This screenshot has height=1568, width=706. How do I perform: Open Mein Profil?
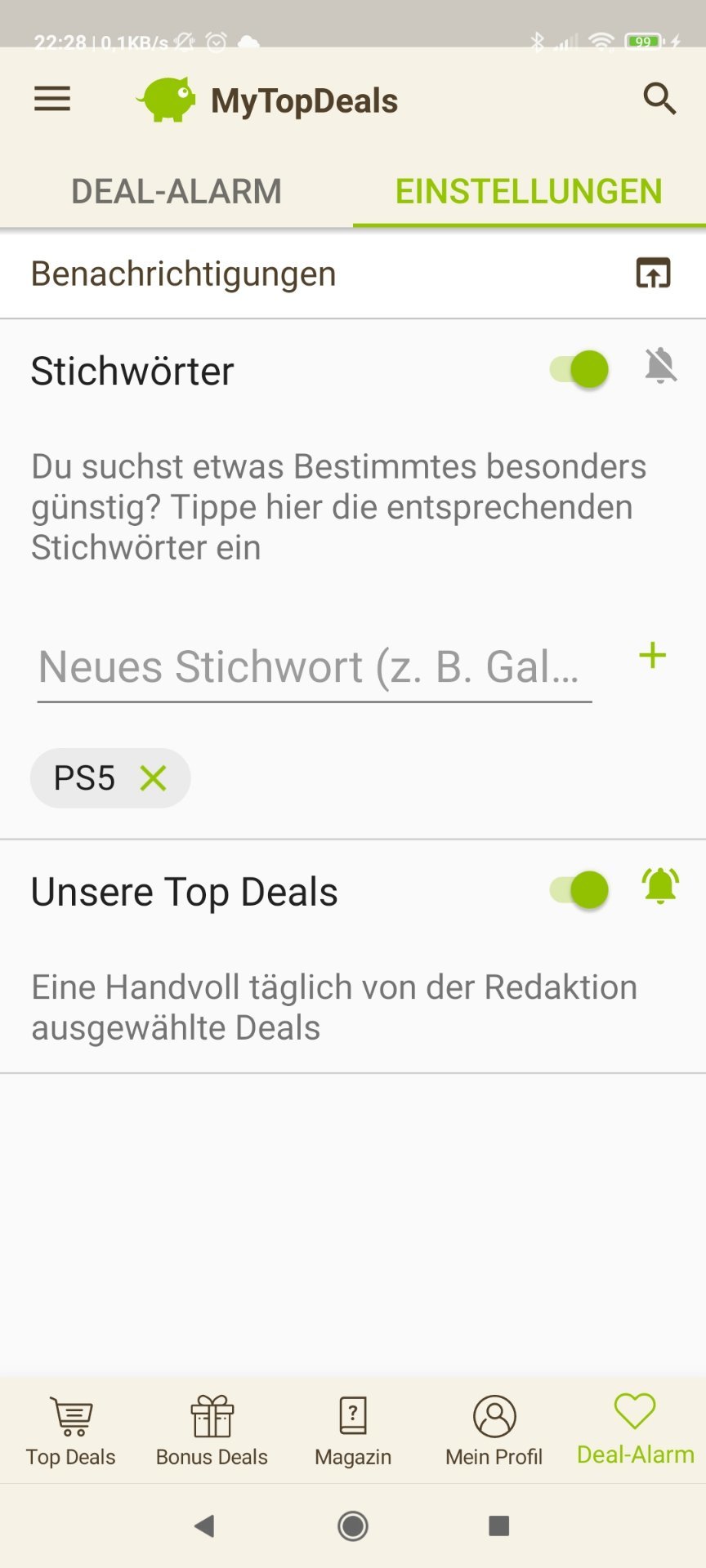[x=494, y=1432]
